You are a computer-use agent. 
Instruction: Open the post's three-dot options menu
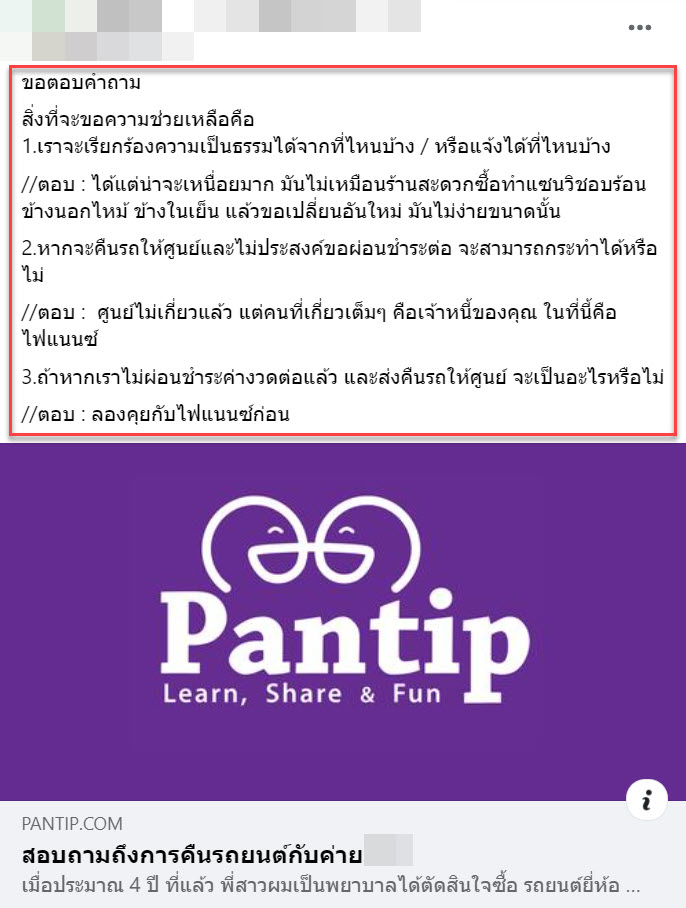tap(640, 28)
